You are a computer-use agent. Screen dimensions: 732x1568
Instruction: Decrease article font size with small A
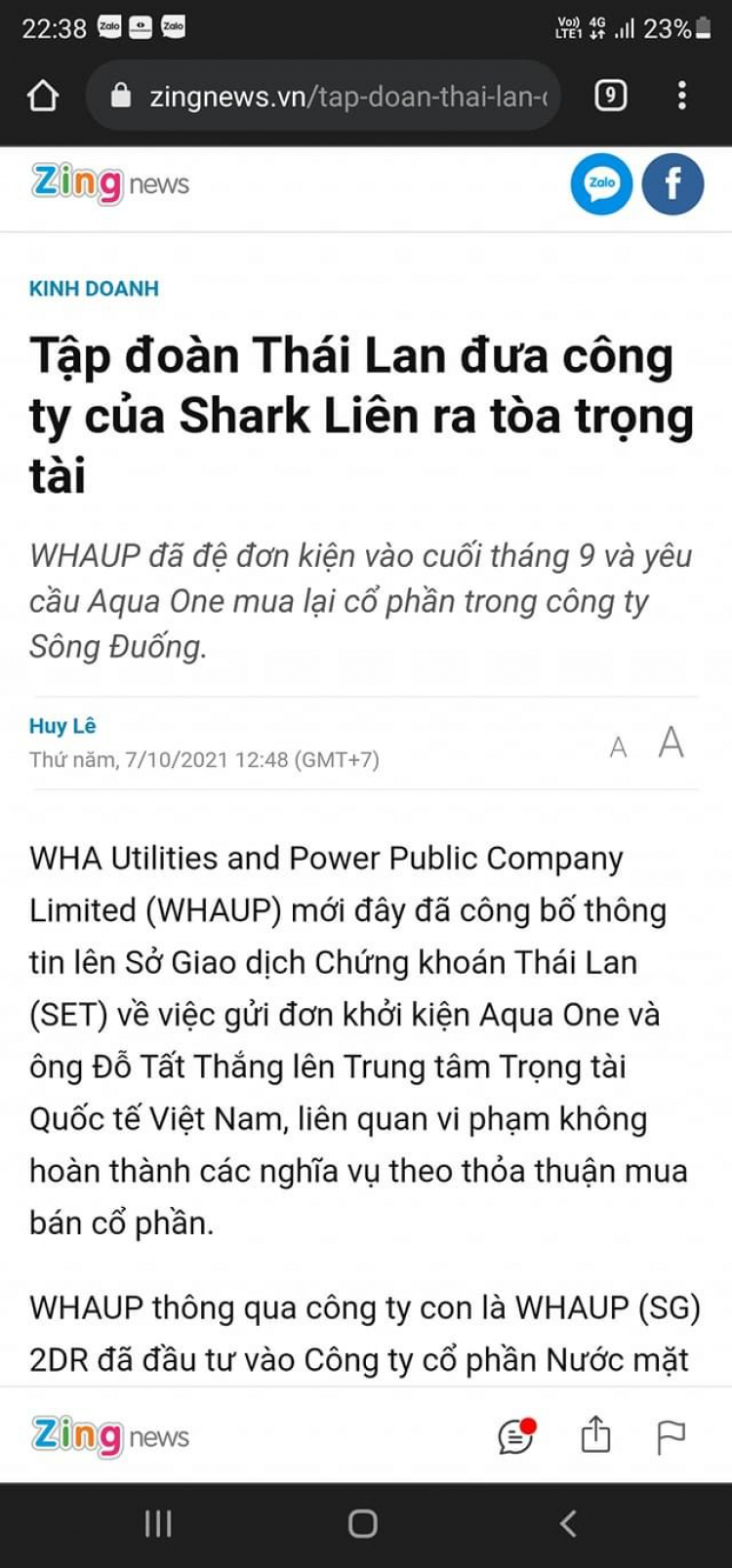click(618, 747)
